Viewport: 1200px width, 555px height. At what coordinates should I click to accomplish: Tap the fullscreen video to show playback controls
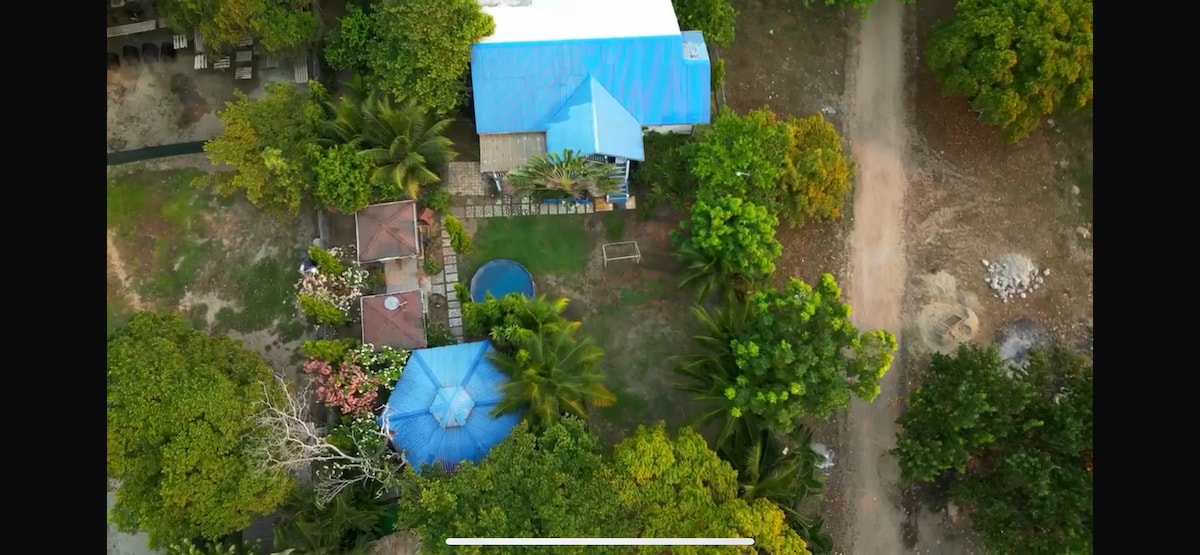click(600, 270)
